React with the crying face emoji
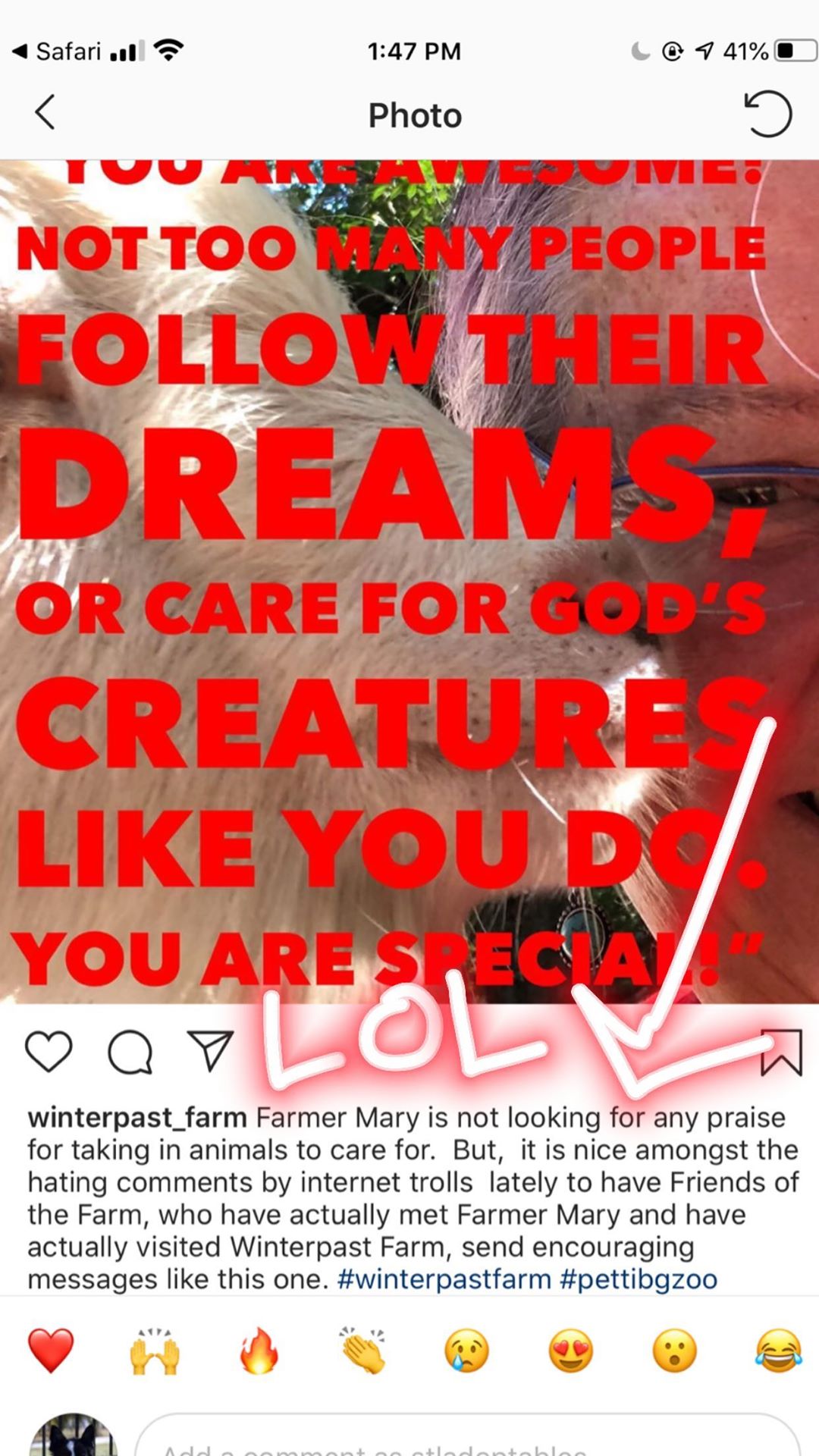Screen dimensions: 819x1456 (466, 1351)
